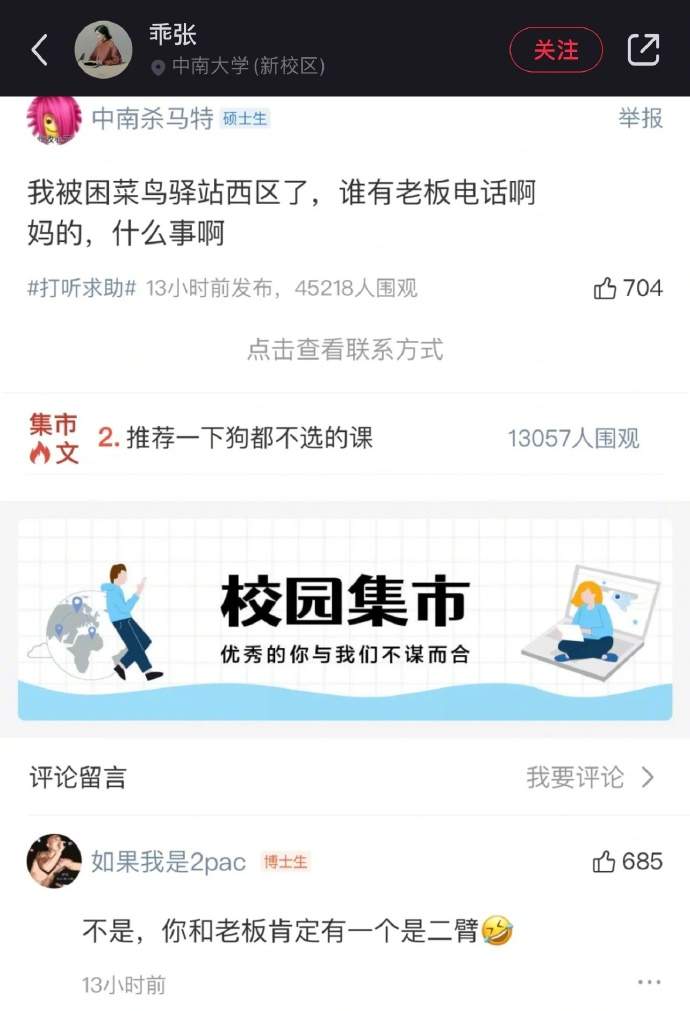Tap 我要评论 to write a comment
The width and height of the screenshot is (690, 1011).
[x=590, y=777]
